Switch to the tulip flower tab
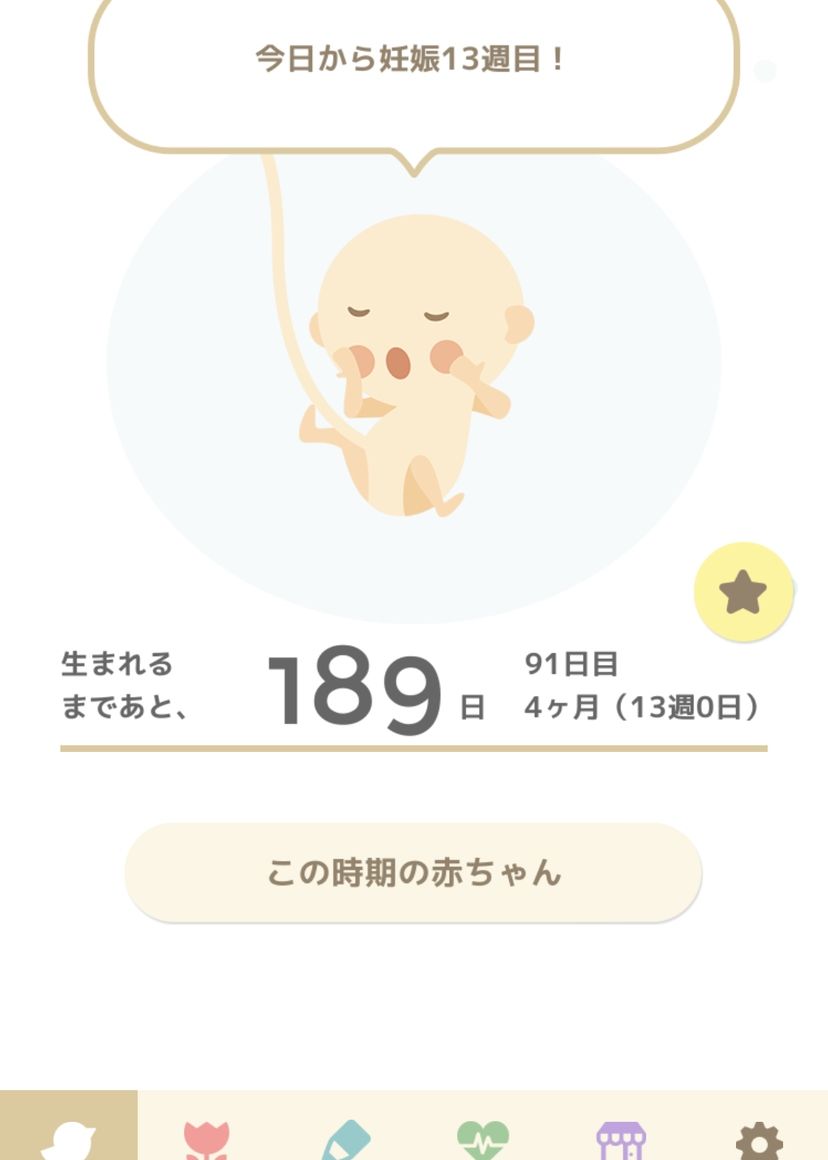This screenshot has height=1160, width=828. pos(207,1140)
